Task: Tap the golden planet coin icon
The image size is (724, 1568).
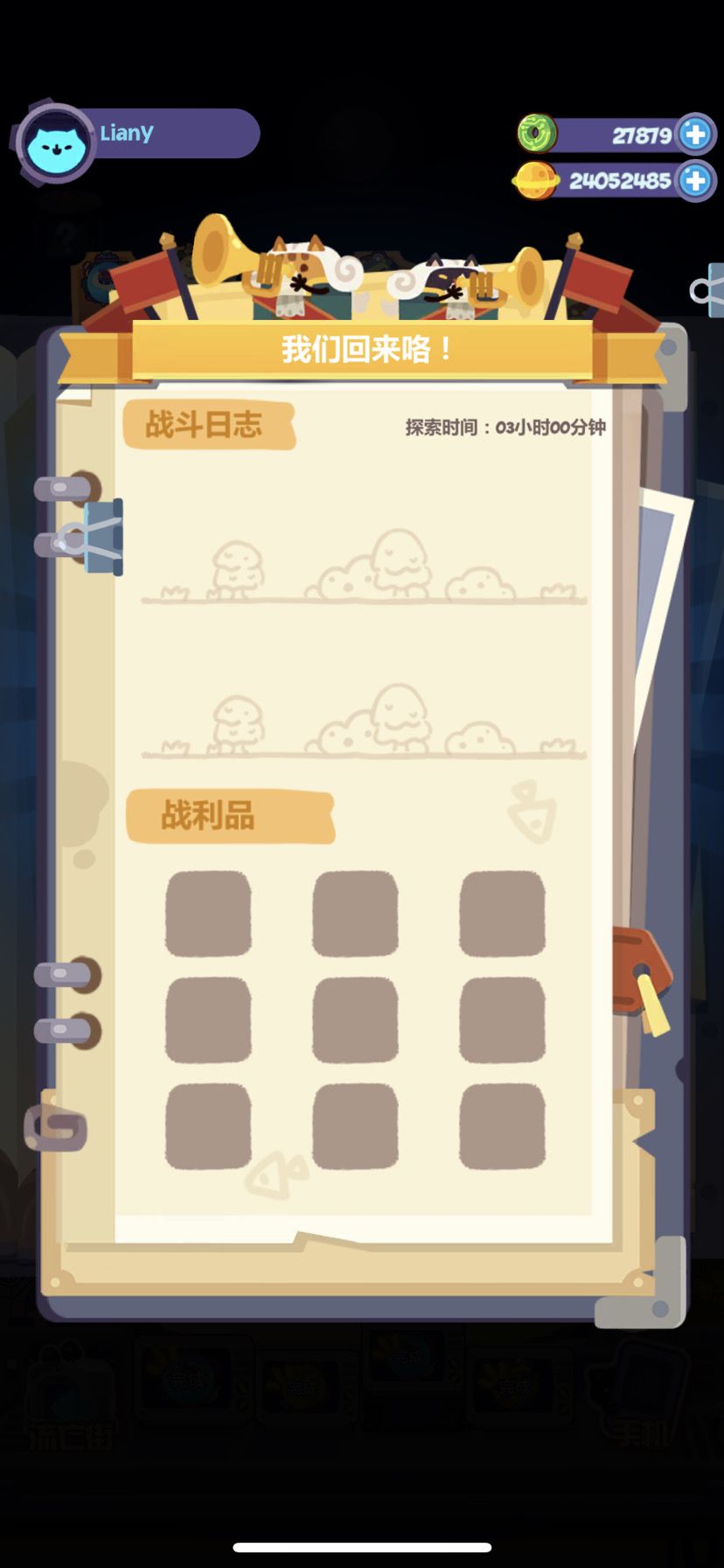Action: coord(537,181)
